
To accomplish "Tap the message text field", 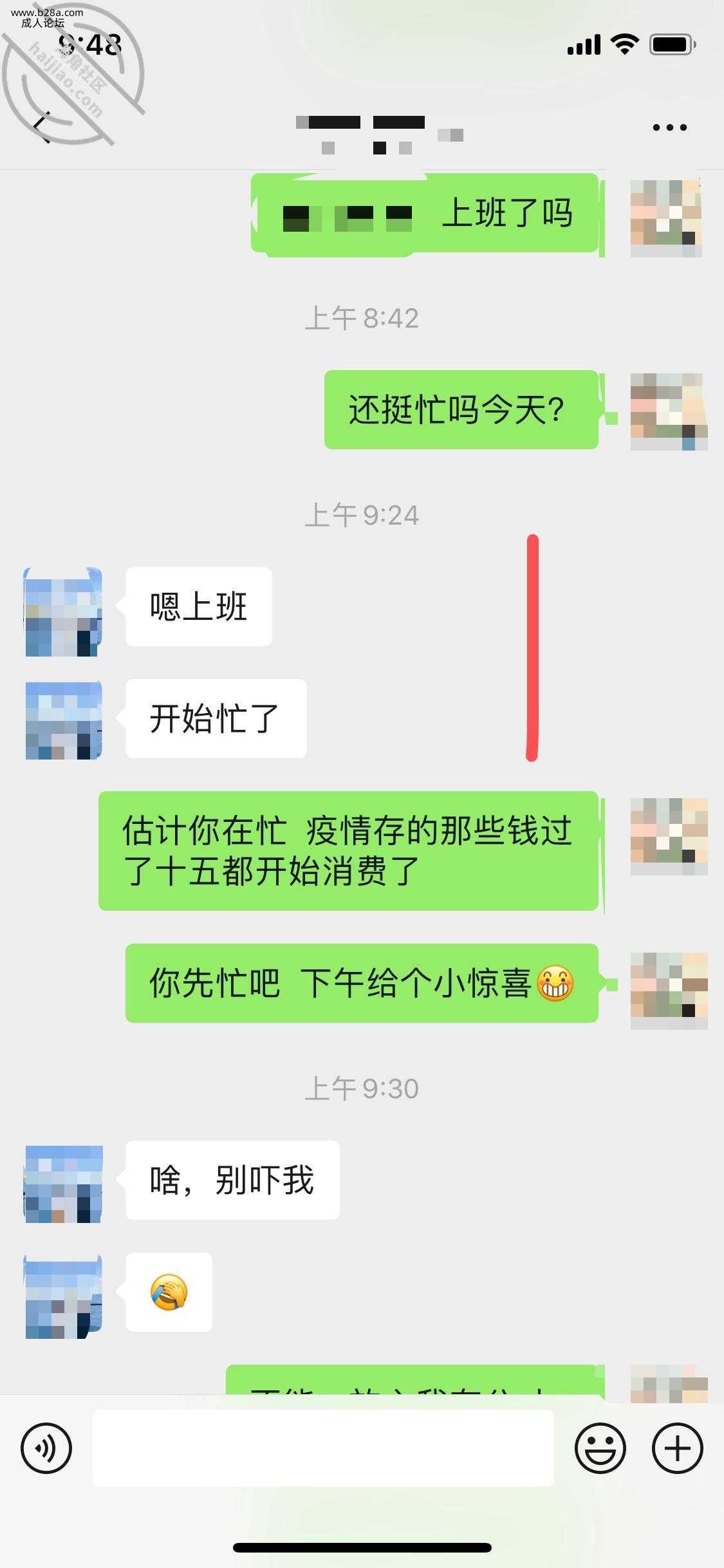I will [x=323, y=1448].
